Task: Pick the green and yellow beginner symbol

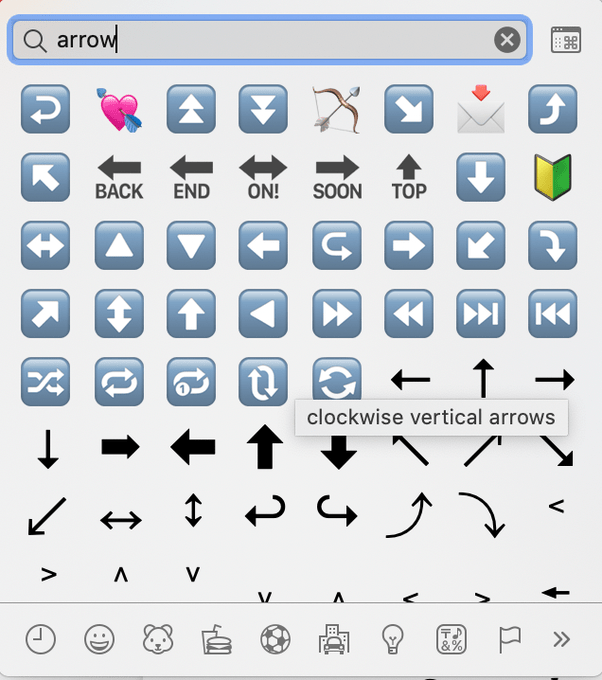Action: pos(553,178)
